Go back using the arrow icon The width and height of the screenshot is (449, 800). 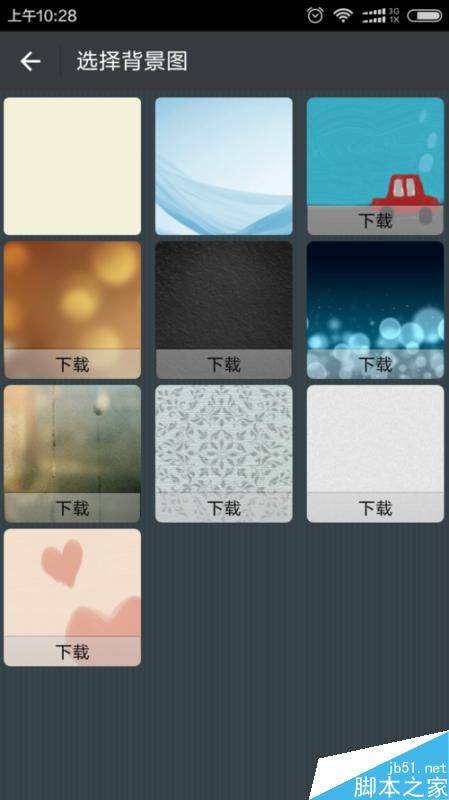30,61
